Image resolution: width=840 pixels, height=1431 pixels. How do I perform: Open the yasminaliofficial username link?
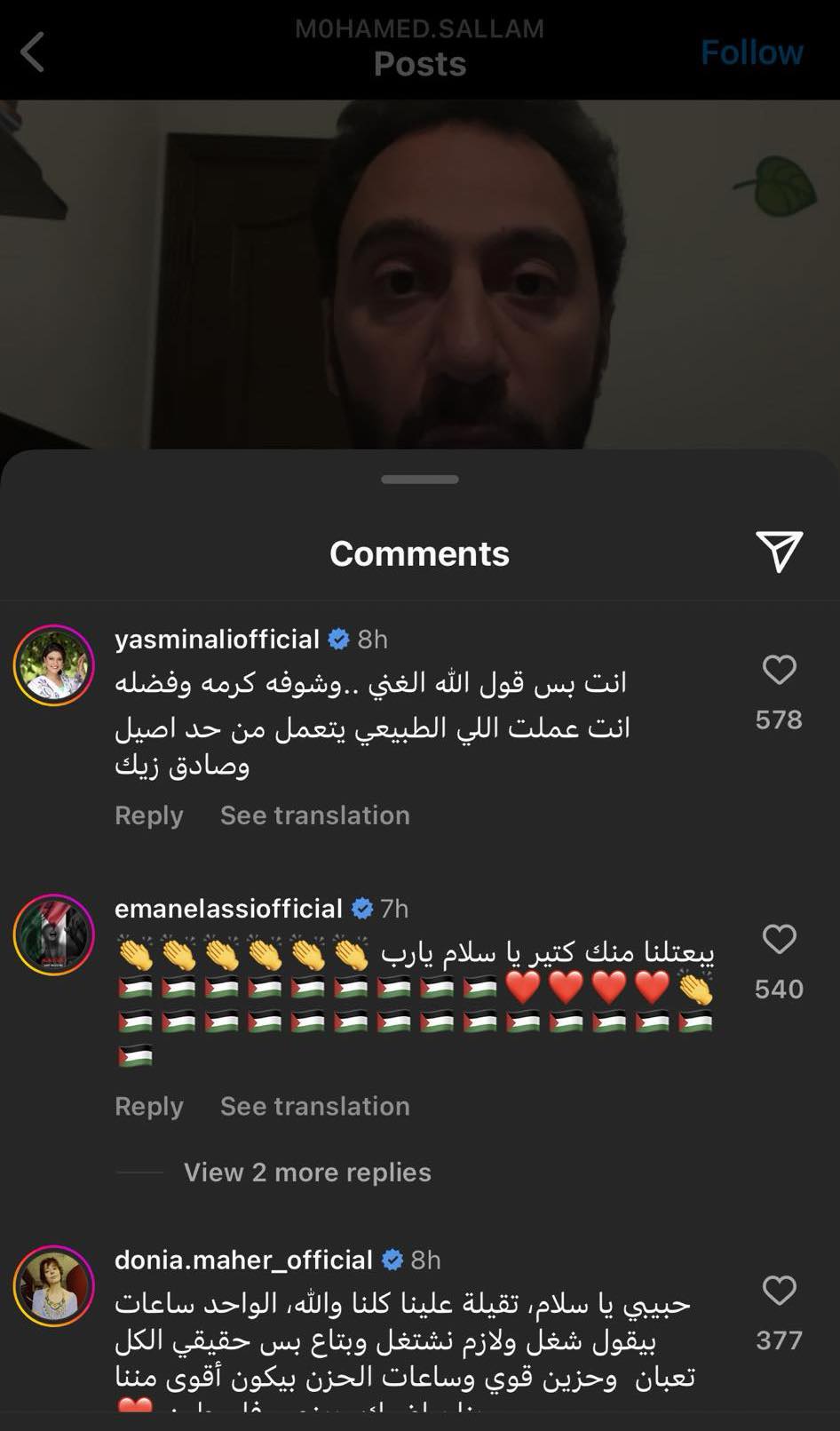[x=217, y=640]
